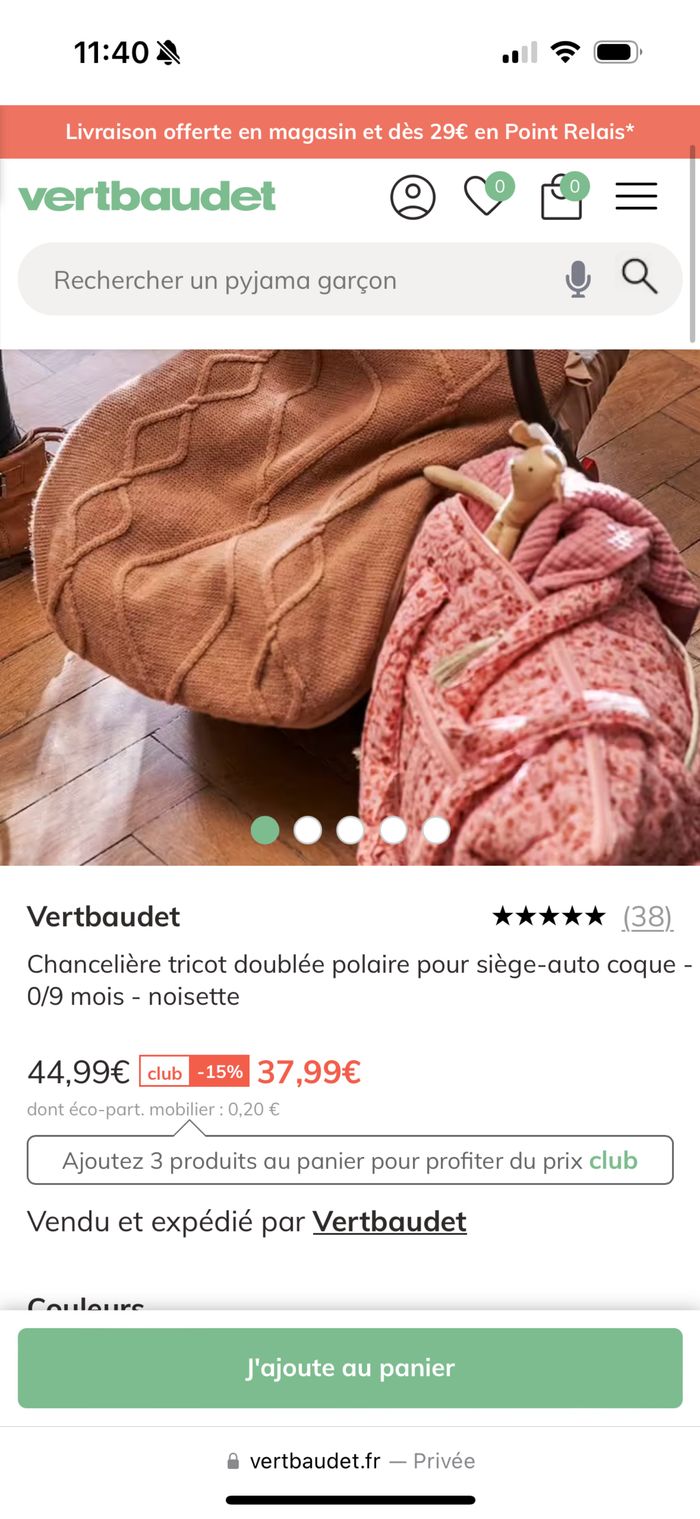Tap J'ajoute au panier button
Image resolution: width=700 pixels, height=1519 pixels.
click(350, 1367)
